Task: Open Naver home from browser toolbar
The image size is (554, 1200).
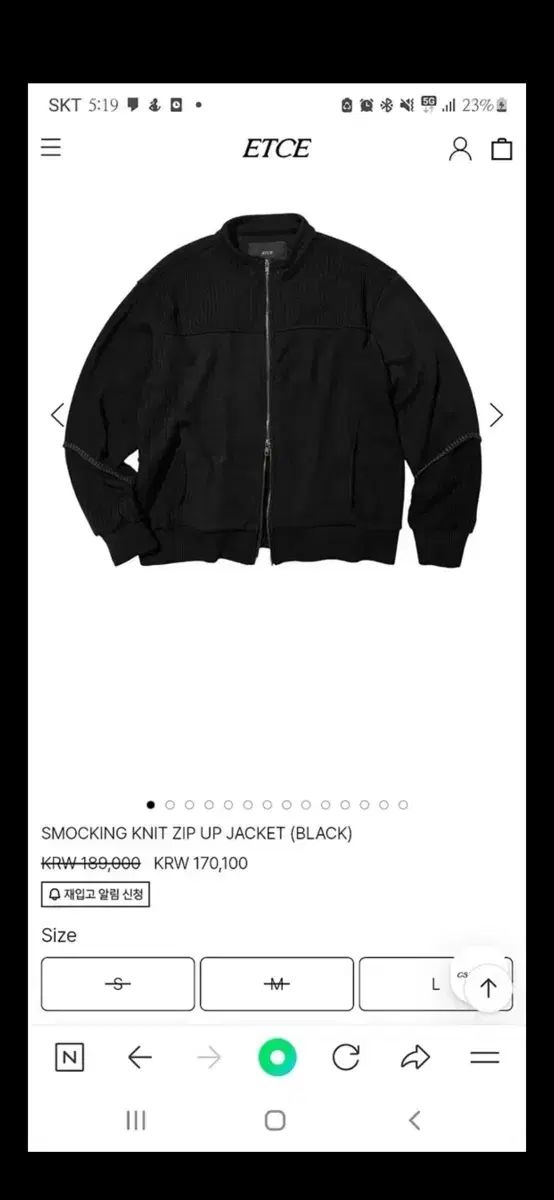Action: point(69,1058)
